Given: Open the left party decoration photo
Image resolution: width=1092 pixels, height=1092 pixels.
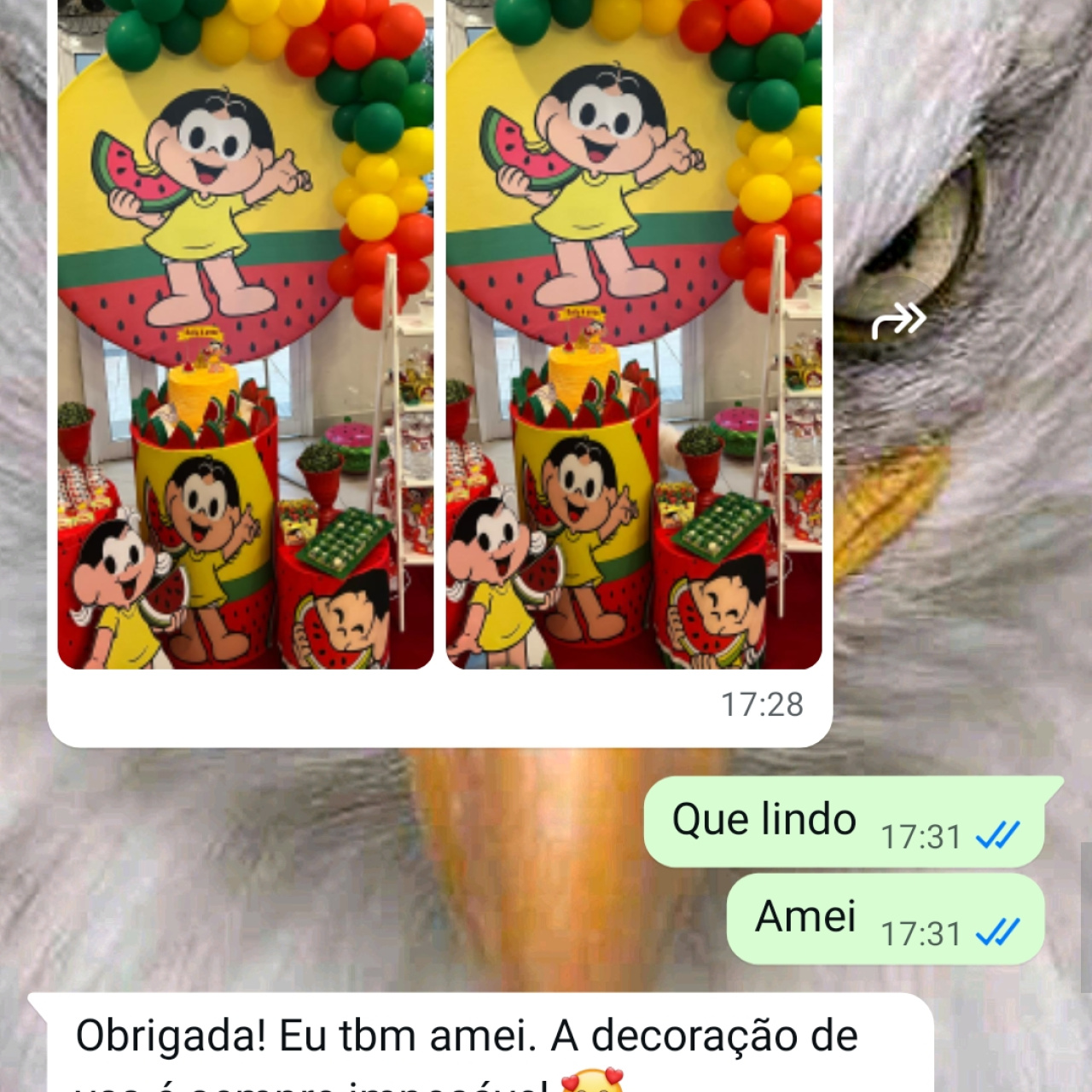Looking at the screenshot, I should coord(245,333).
